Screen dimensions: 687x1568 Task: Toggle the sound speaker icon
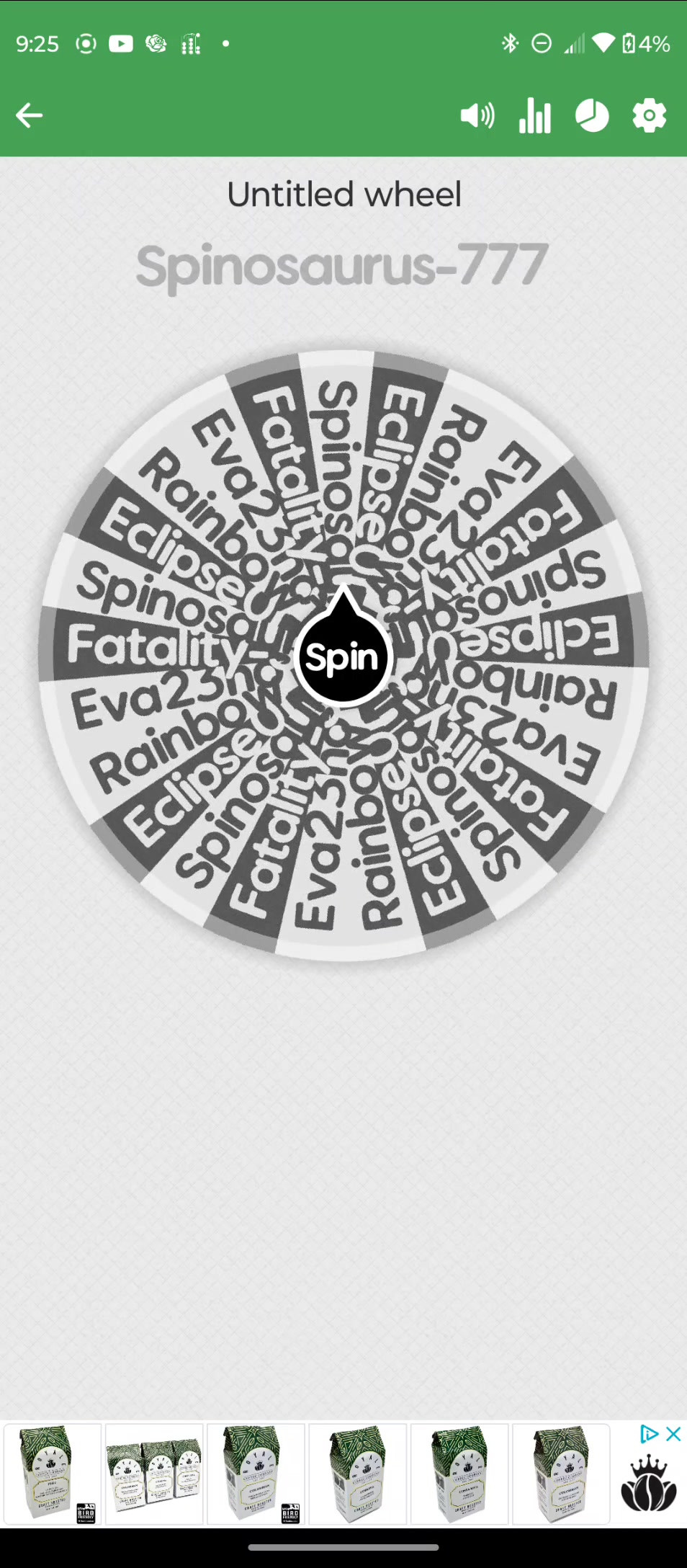(477, 115)
